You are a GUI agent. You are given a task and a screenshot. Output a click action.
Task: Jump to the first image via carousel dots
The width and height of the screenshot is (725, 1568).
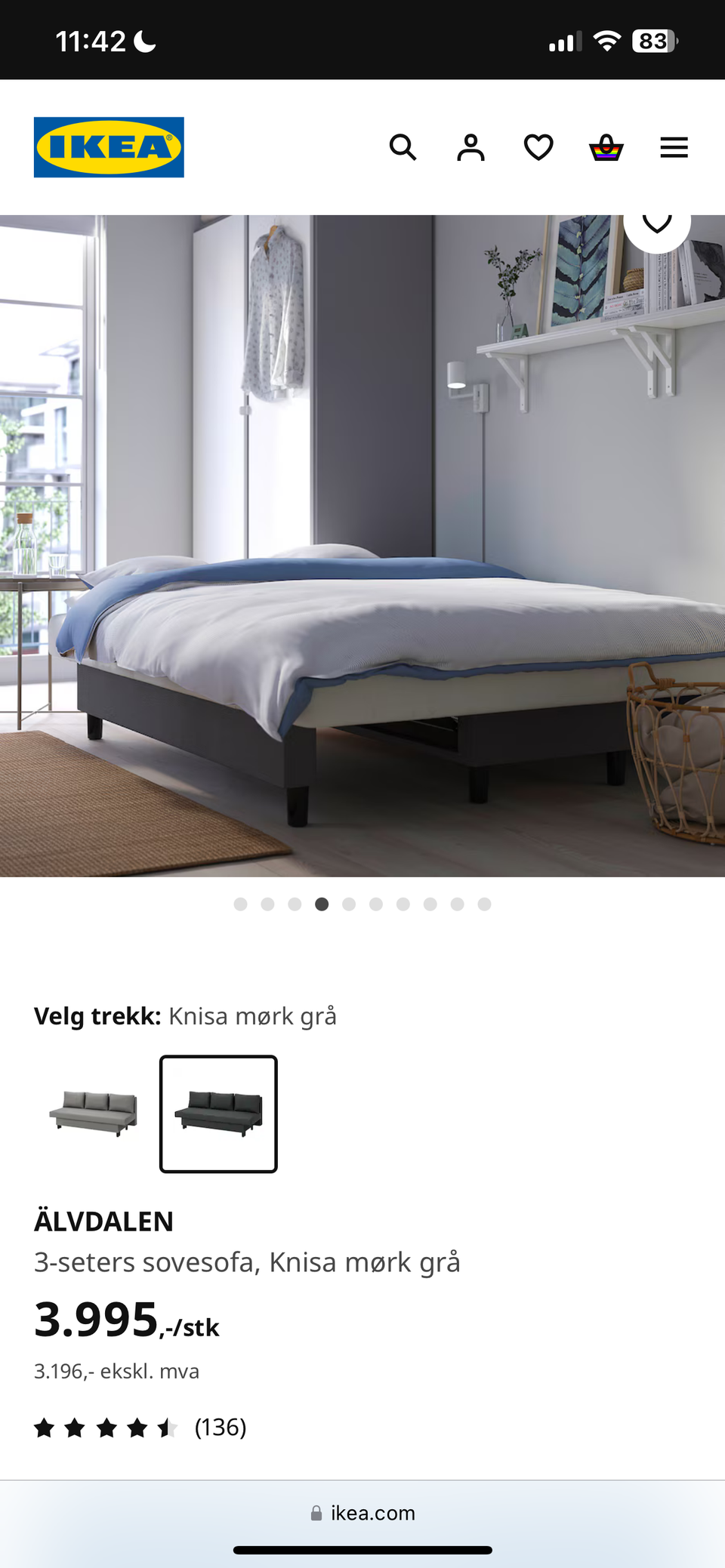pyautogui.click(x=239, y=904)
